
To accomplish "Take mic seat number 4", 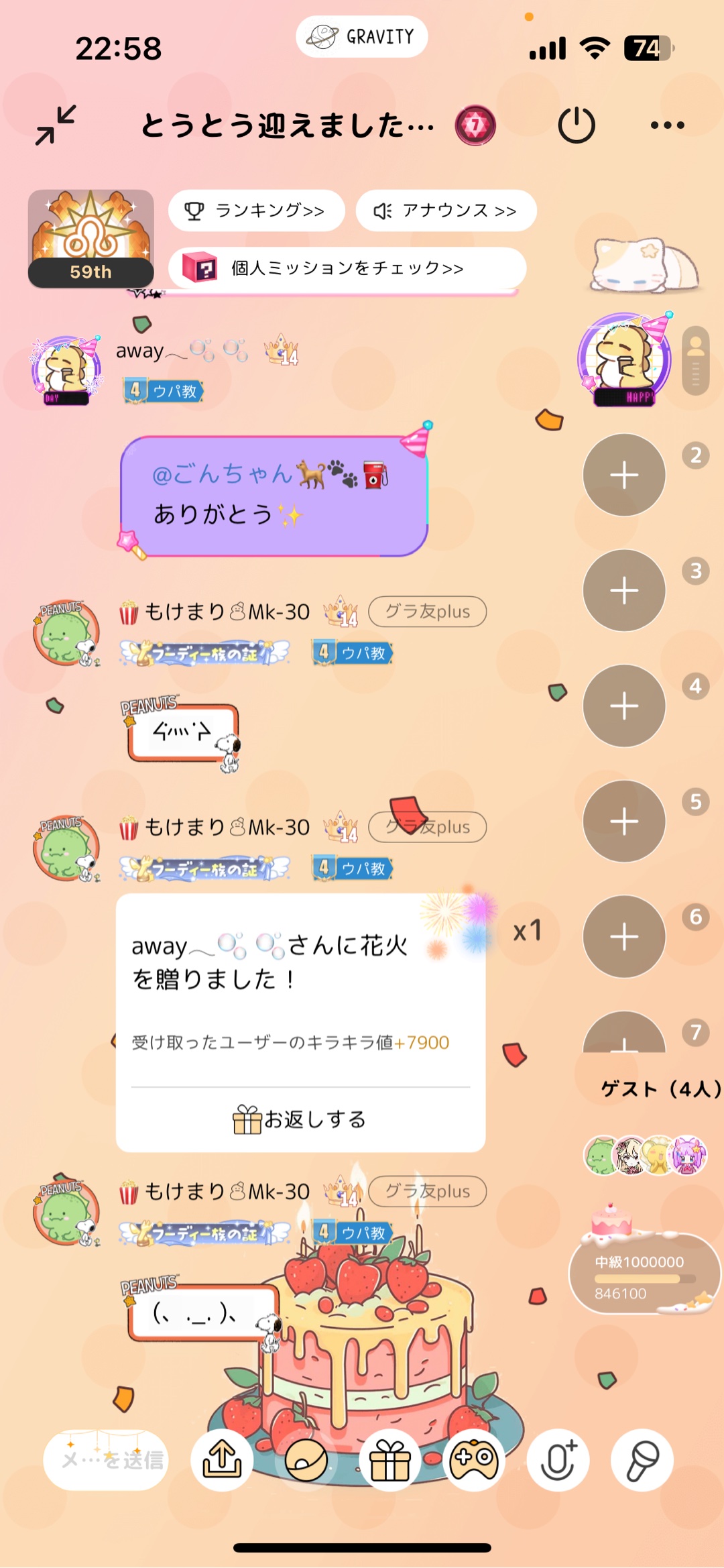I will pyautogui.click(x=624, y=706).
